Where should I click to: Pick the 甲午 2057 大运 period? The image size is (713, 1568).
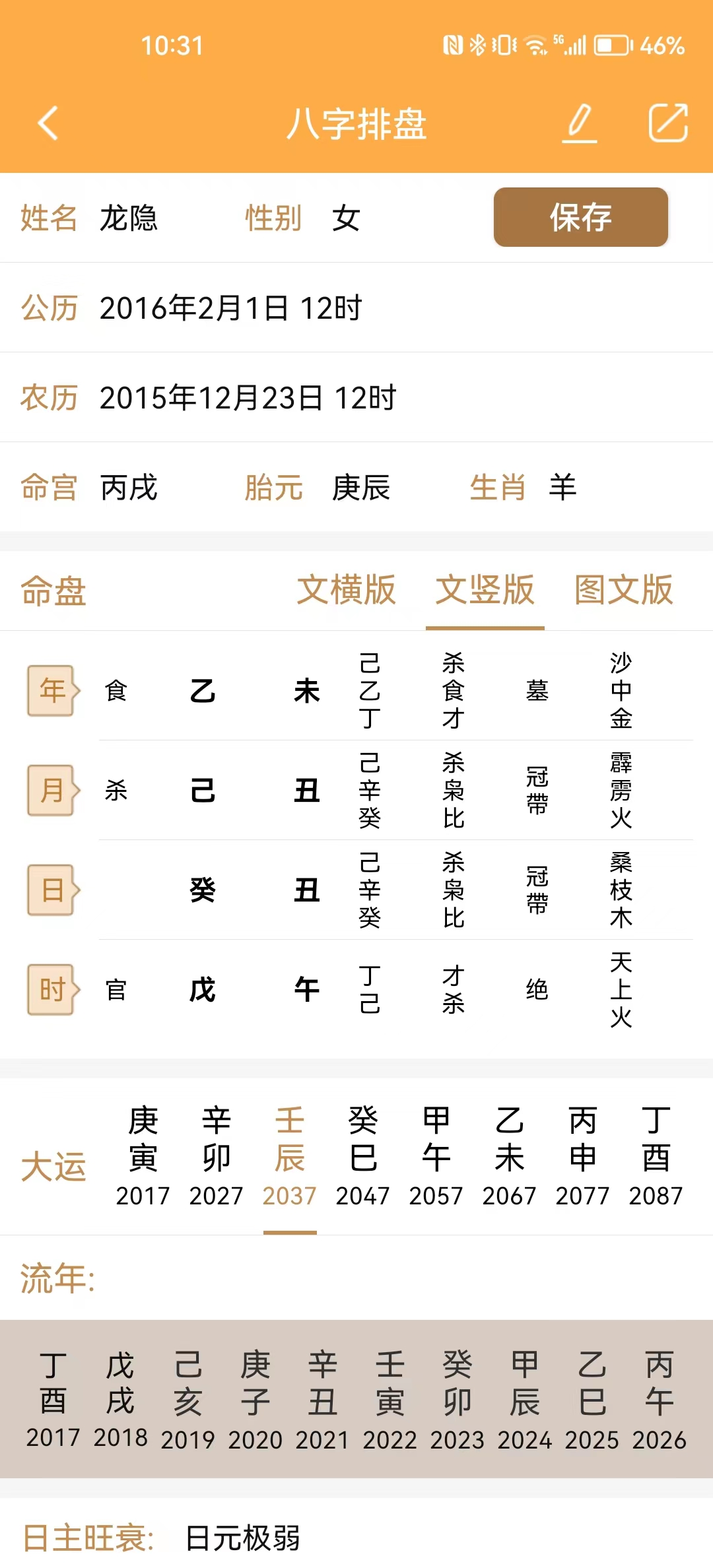pos(436,1157)
